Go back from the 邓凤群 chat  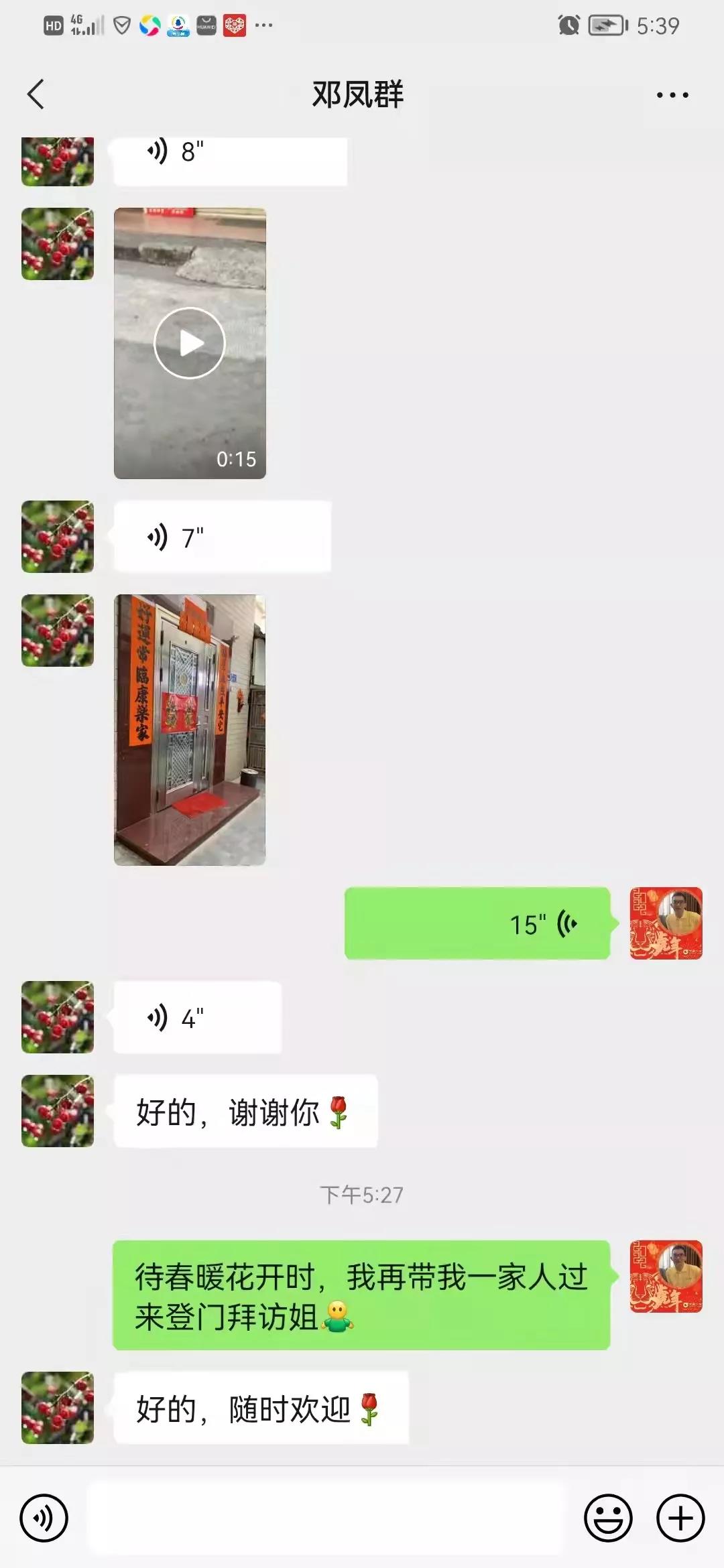tap(36, 94)
